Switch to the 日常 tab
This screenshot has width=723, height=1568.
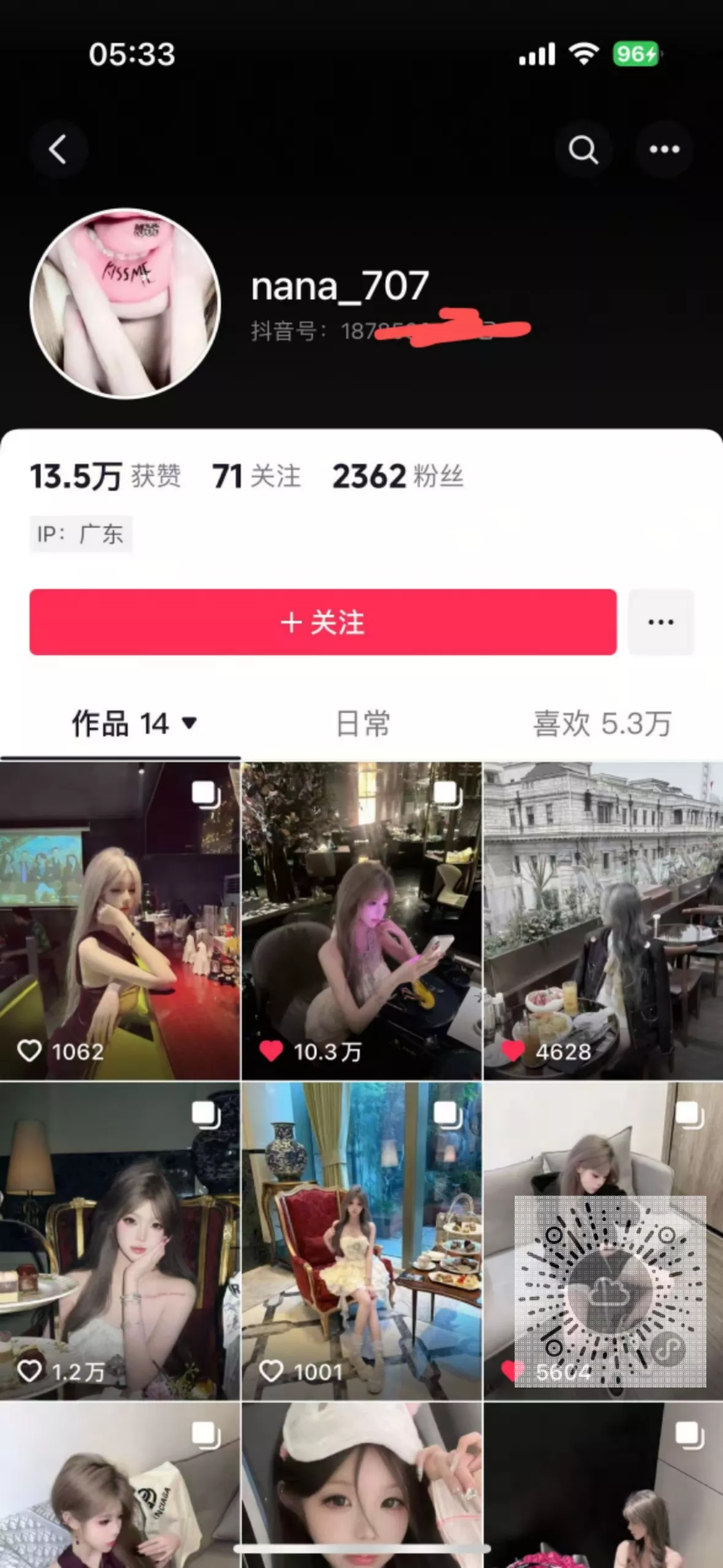pos(363,723)
